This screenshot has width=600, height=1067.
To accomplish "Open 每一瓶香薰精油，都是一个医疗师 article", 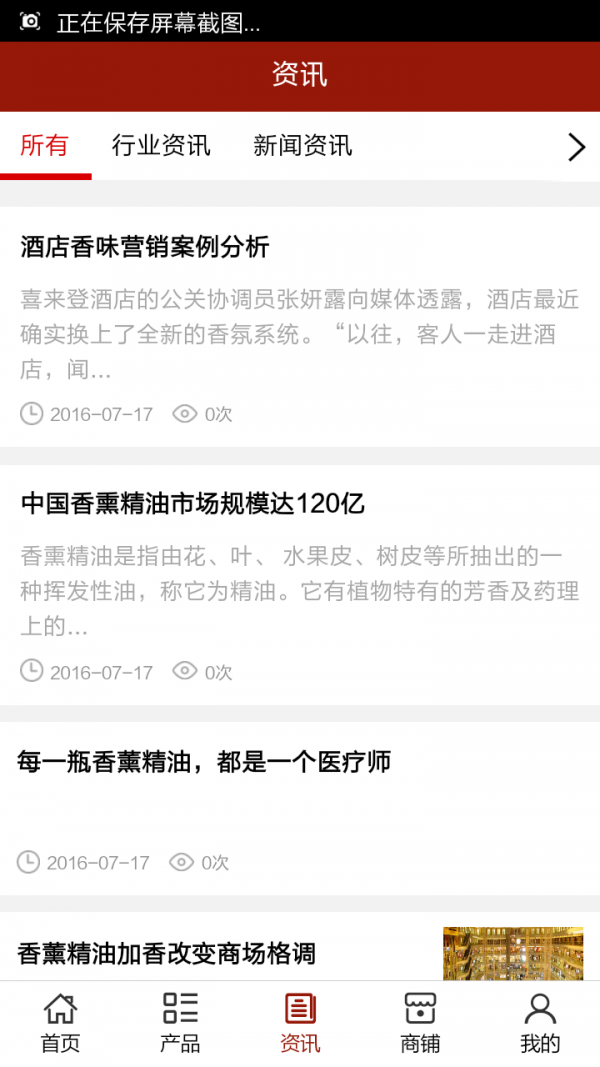I will point(203,762).
